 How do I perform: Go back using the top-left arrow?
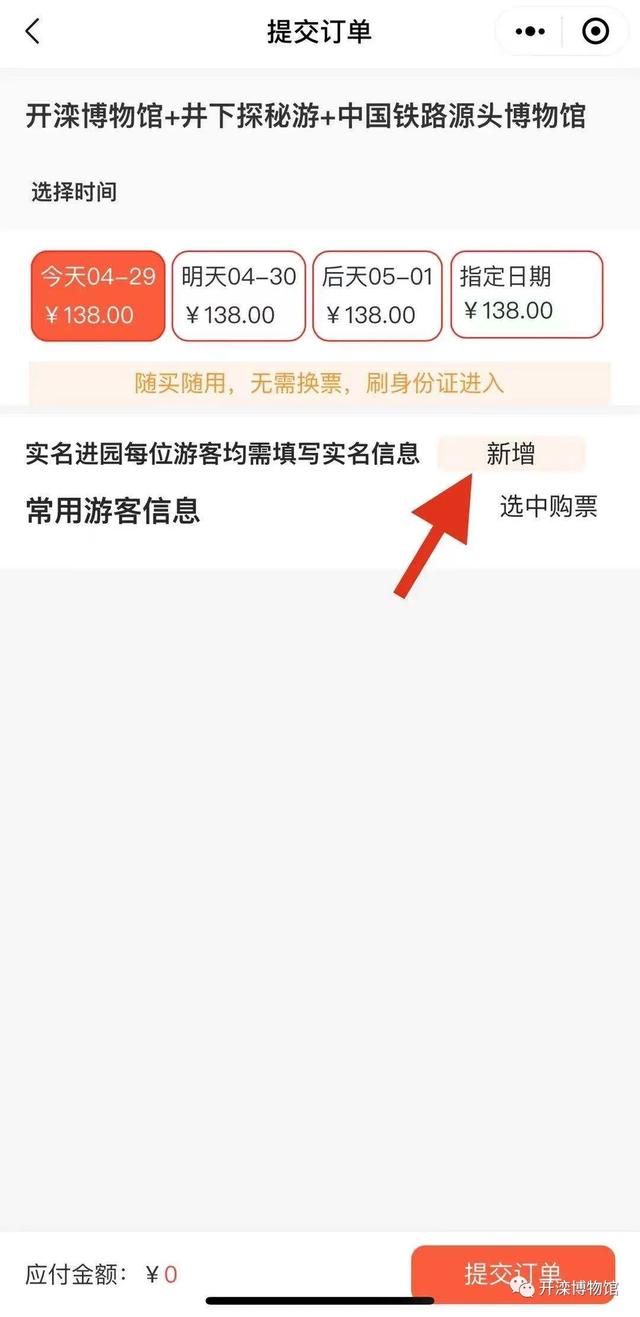pyautogui.click(x=32, y=31)
